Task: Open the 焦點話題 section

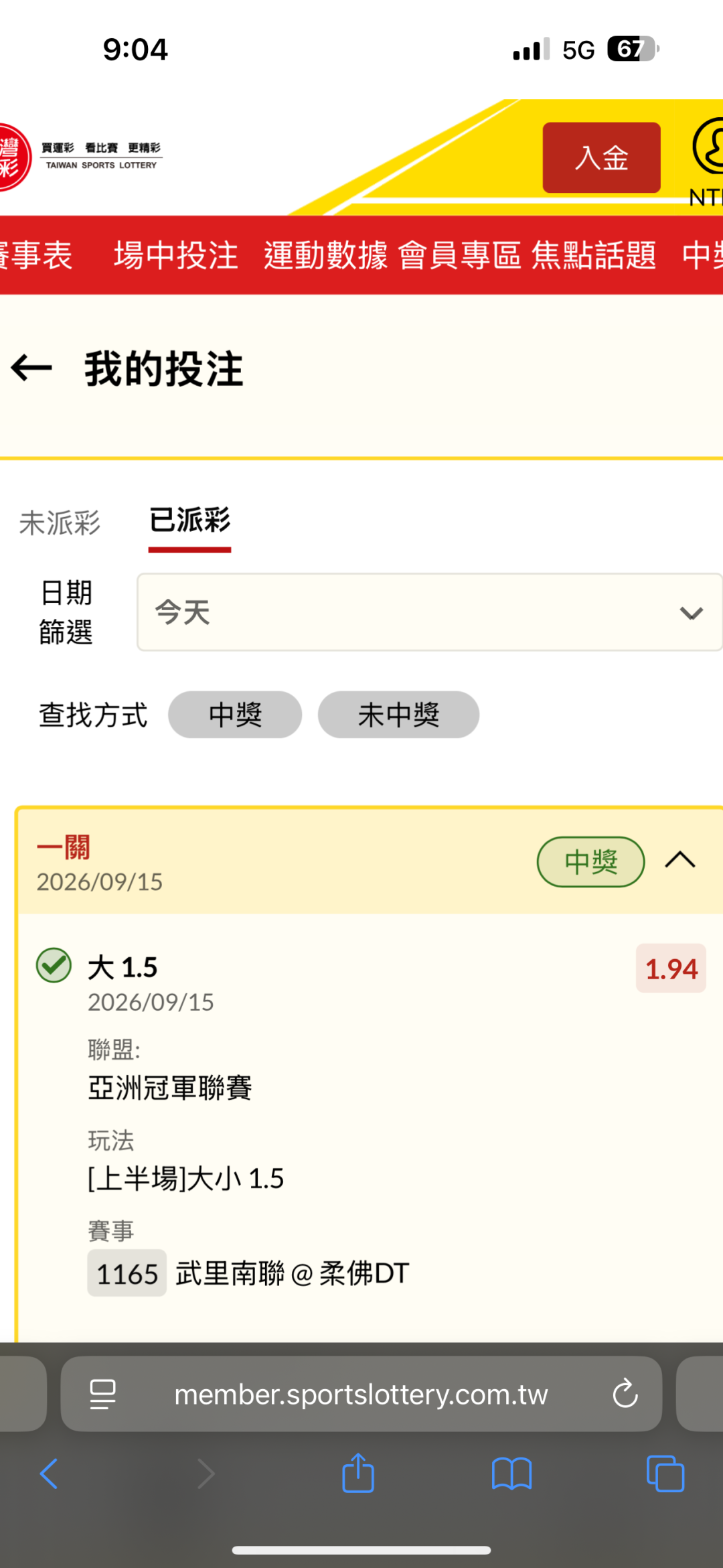Action: 594,255
